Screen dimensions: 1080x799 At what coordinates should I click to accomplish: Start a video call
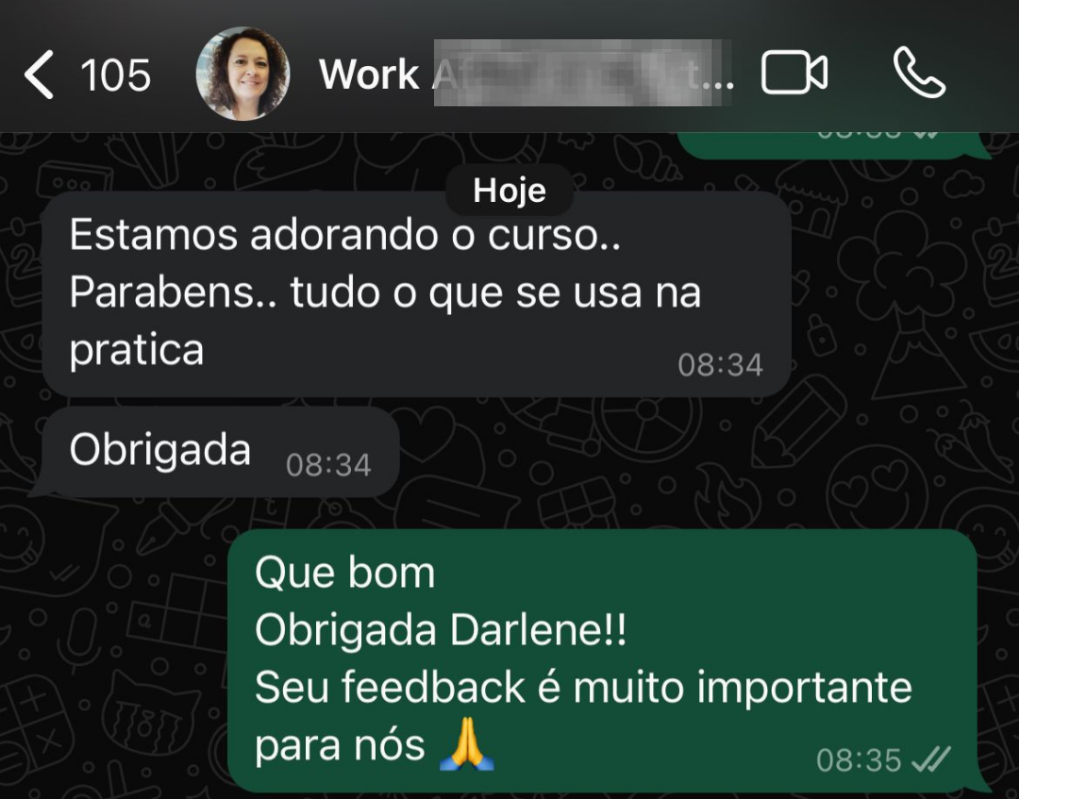[x=794, y=74]
